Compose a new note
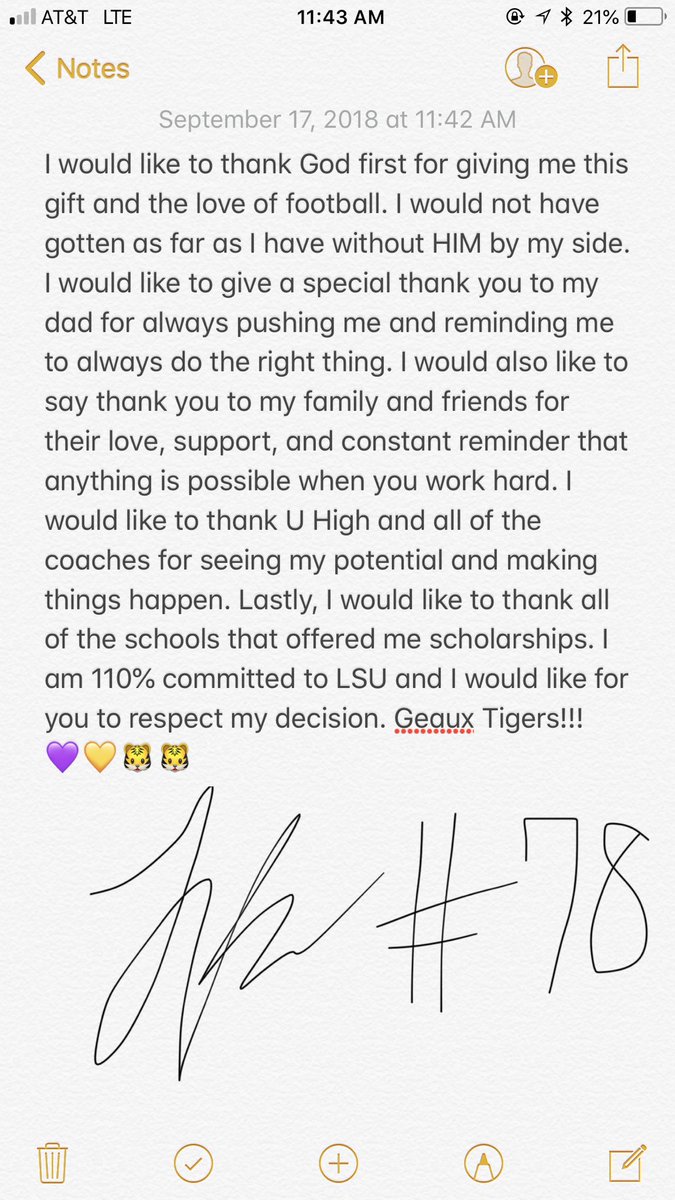This screenshot has width=675, height=1200. pyautogui.click(x=624, y=1163)
